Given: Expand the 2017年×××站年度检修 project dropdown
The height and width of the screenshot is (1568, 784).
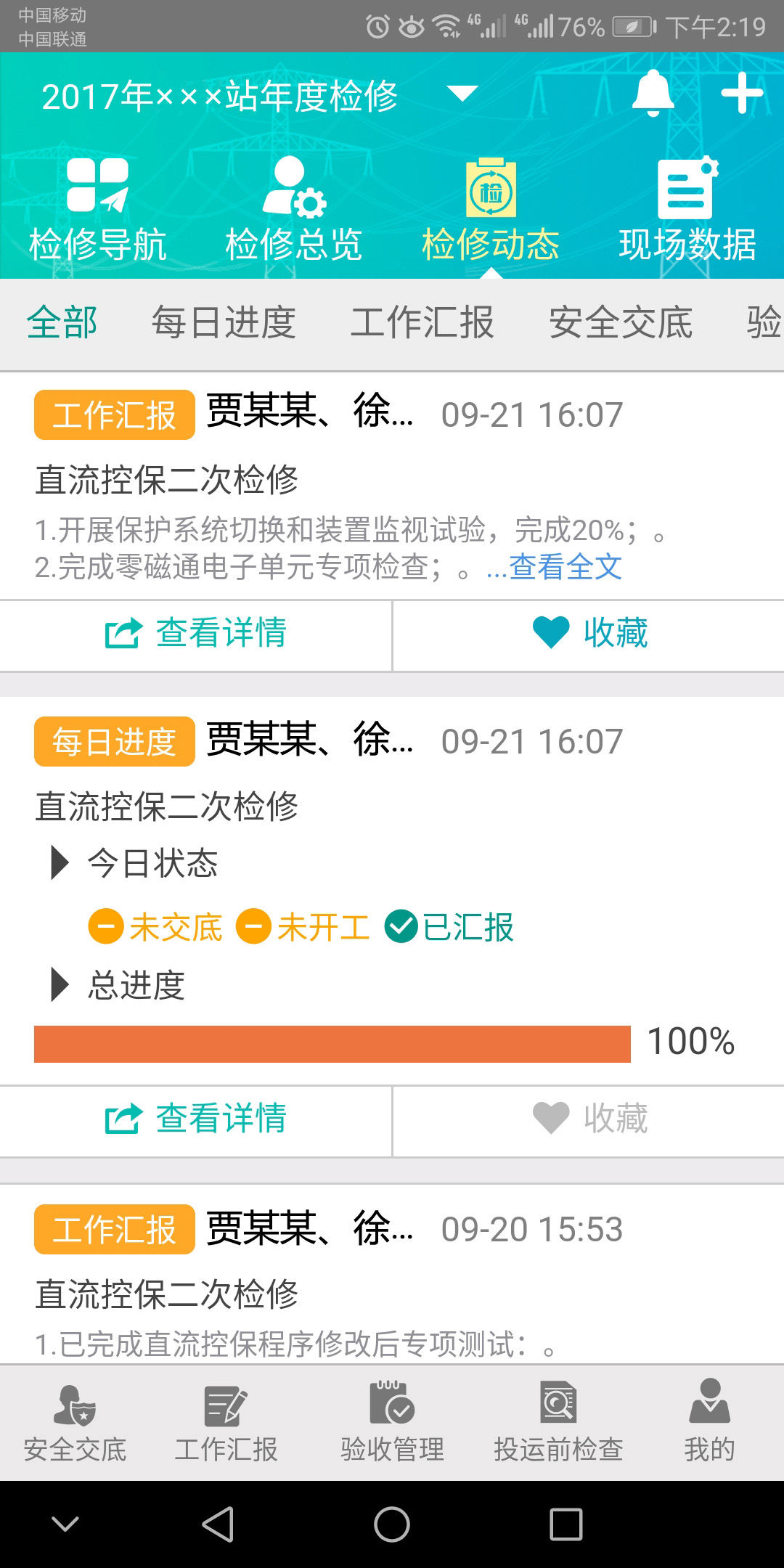Looking at the screenshot, I should [x=462, y=94].
